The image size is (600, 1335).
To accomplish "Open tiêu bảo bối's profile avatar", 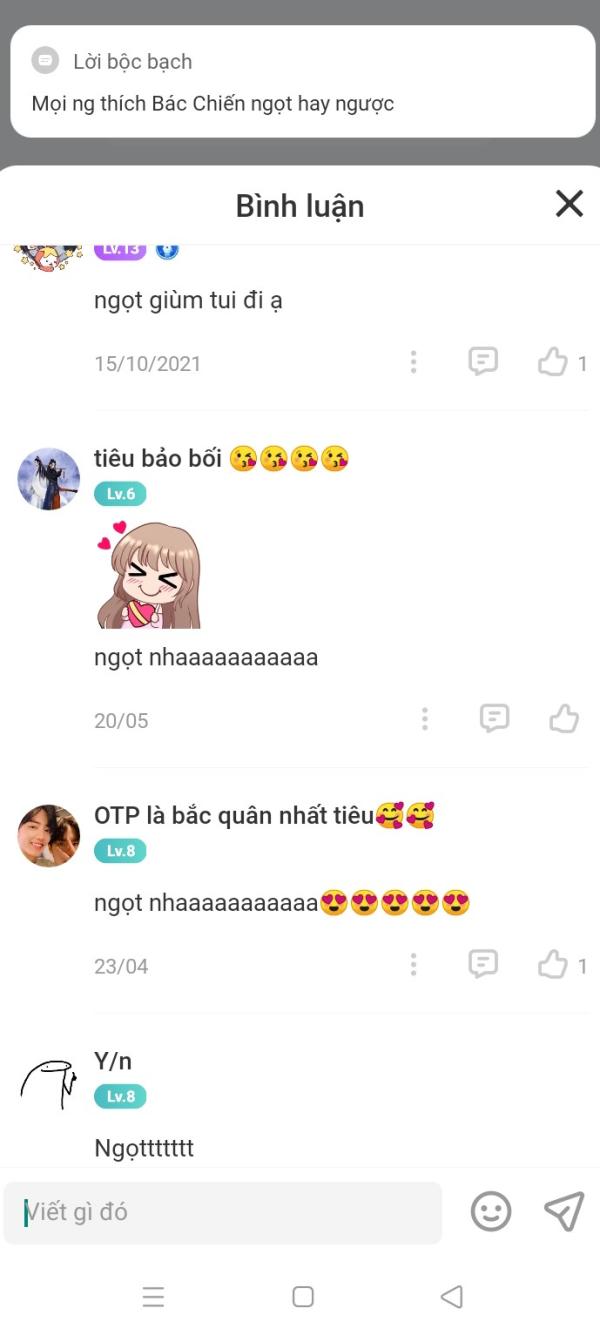I will point(49,479).
